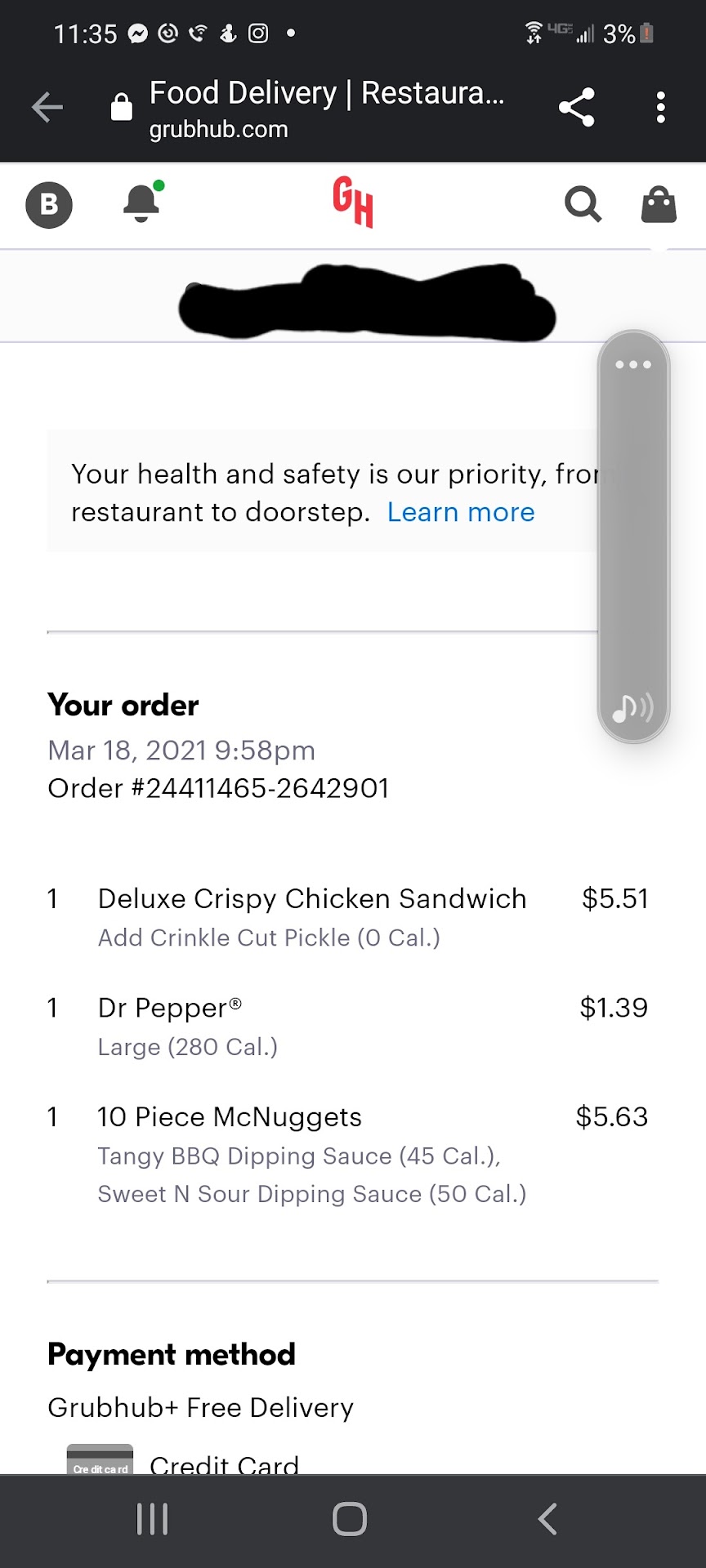Tap the sound icon on floating panel

coord(633,707)
